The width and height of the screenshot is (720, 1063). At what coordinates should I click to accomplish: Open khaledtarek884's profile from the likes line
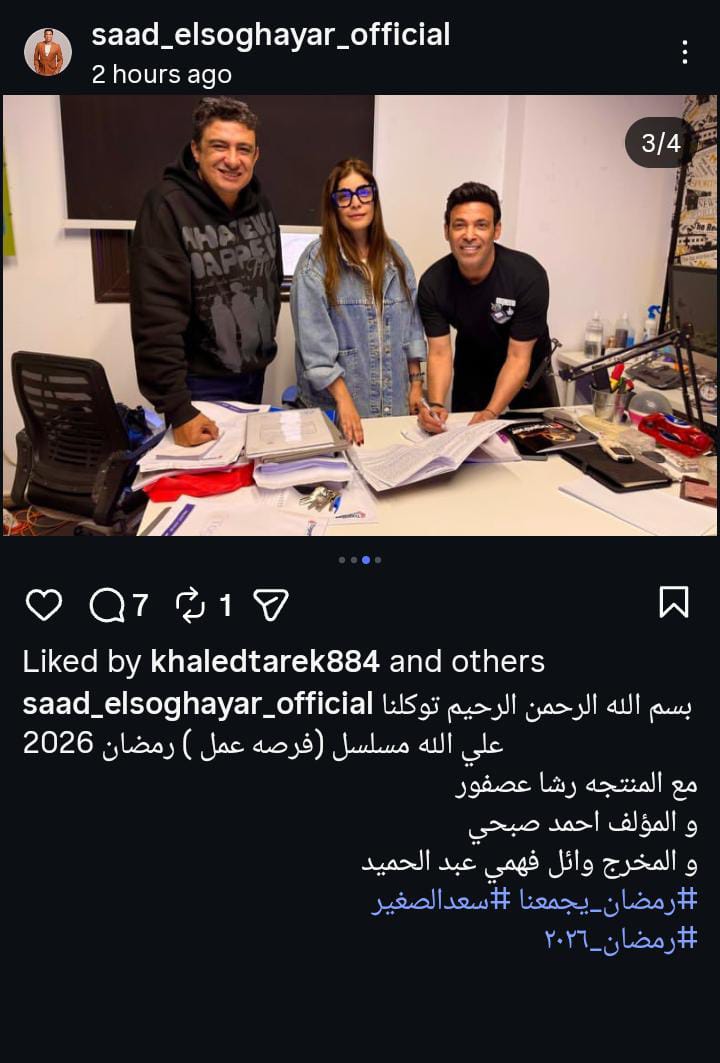265,662
